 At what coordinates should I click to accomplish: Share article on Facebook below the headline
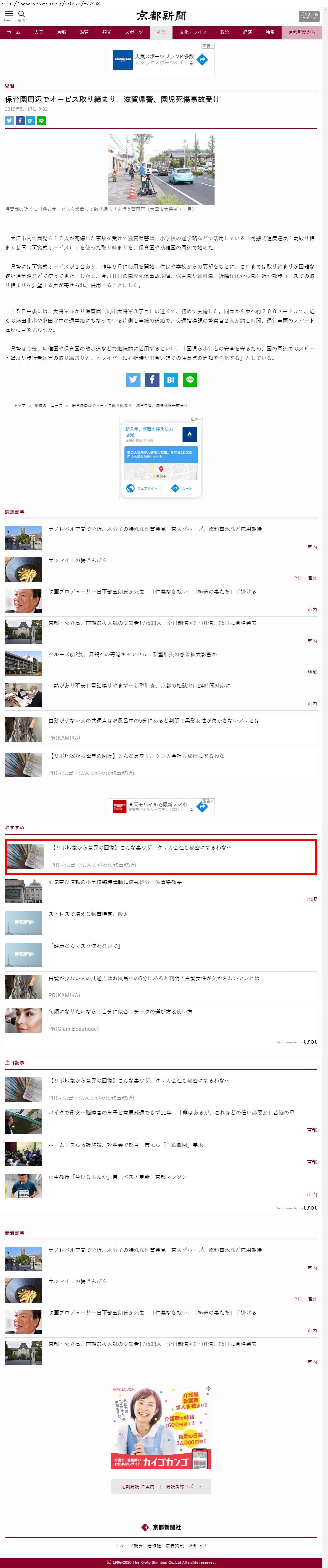click(19, 121)
